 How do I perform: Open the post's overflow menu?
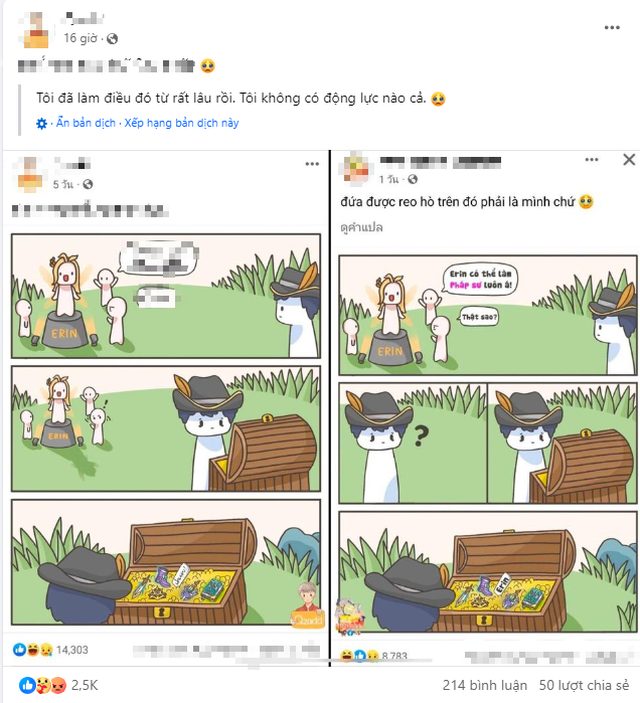611,28
